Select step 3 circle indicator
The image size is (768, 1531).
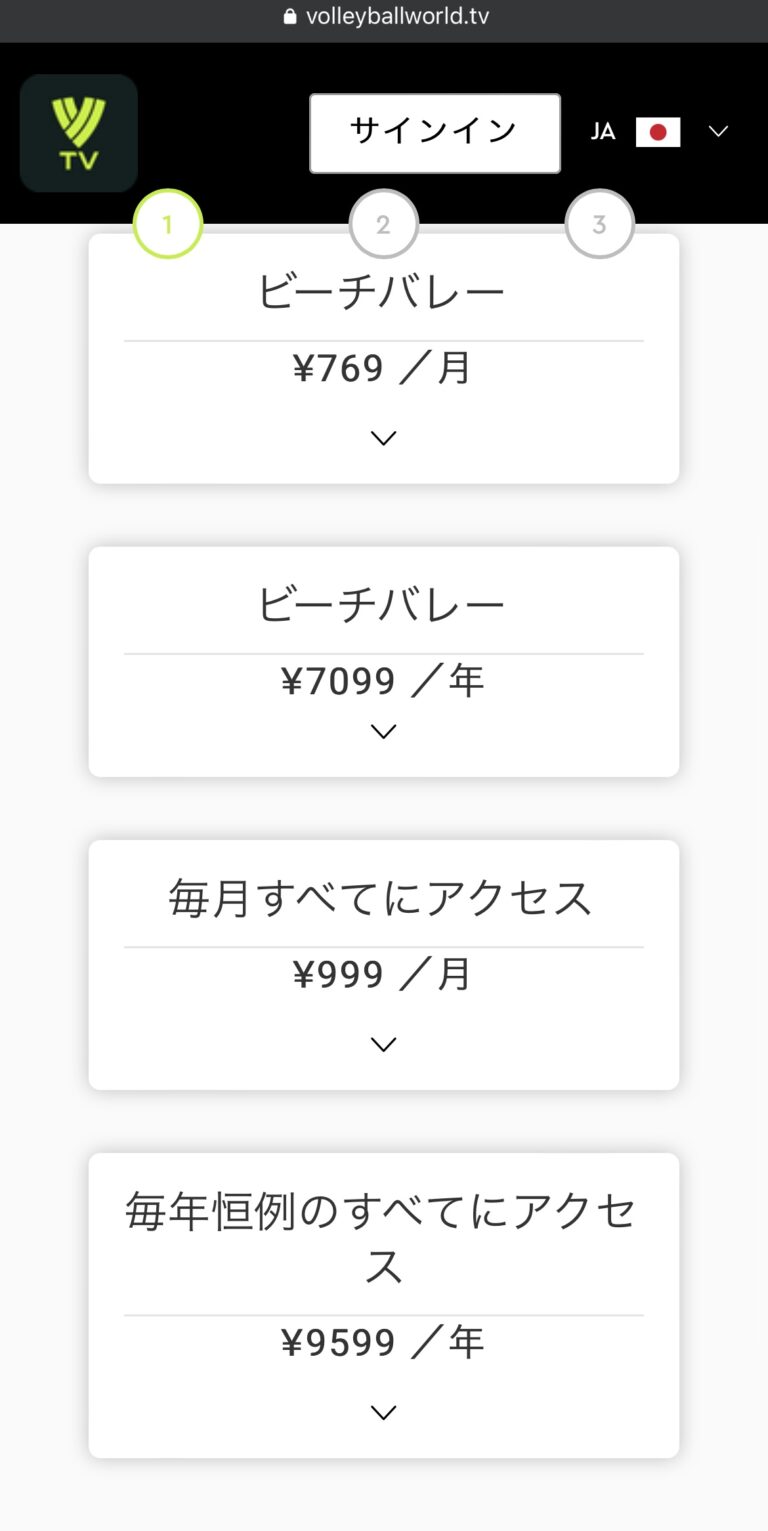pos(599,223)
